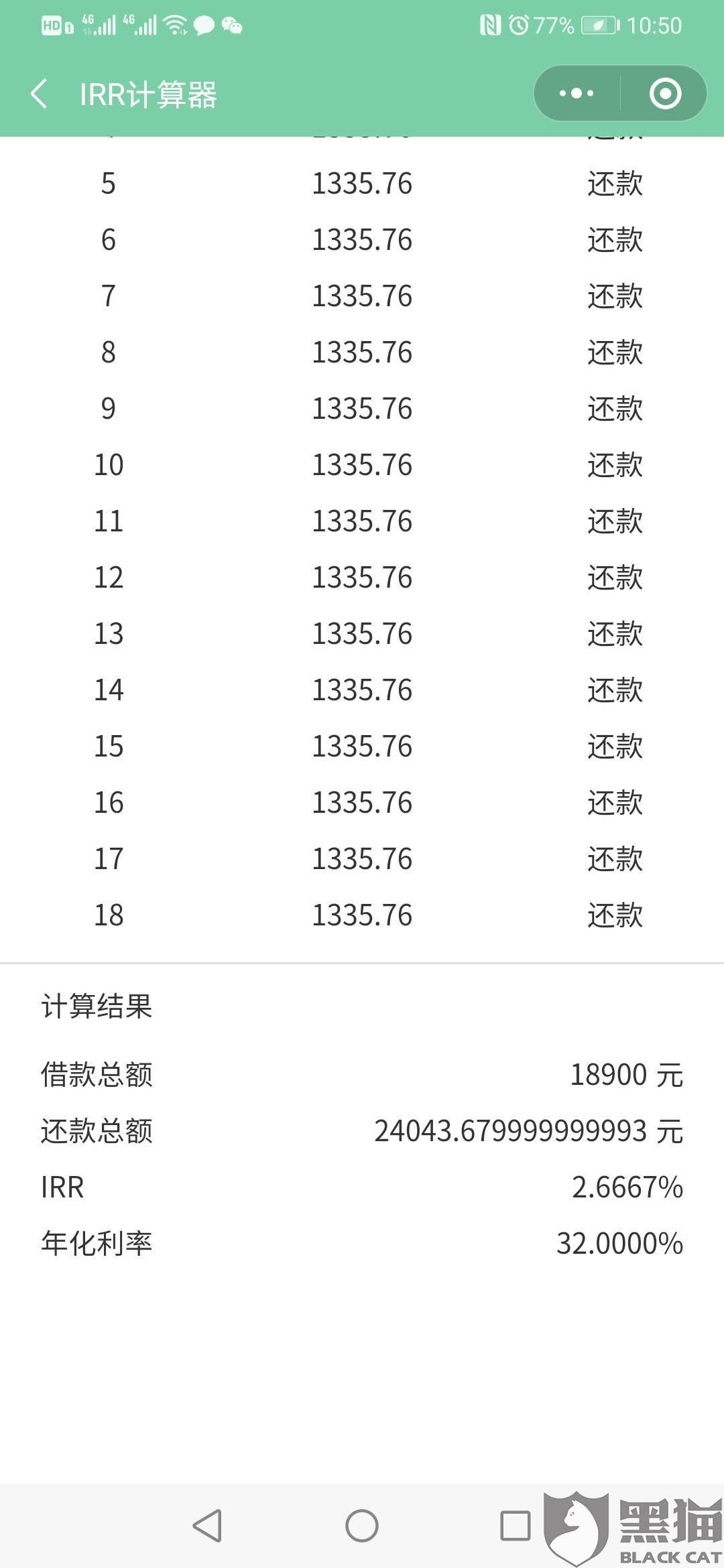Go to the phone's home screen
Image resolution: width=724 pixels, height=1568 pixels.
point(362,1526)
